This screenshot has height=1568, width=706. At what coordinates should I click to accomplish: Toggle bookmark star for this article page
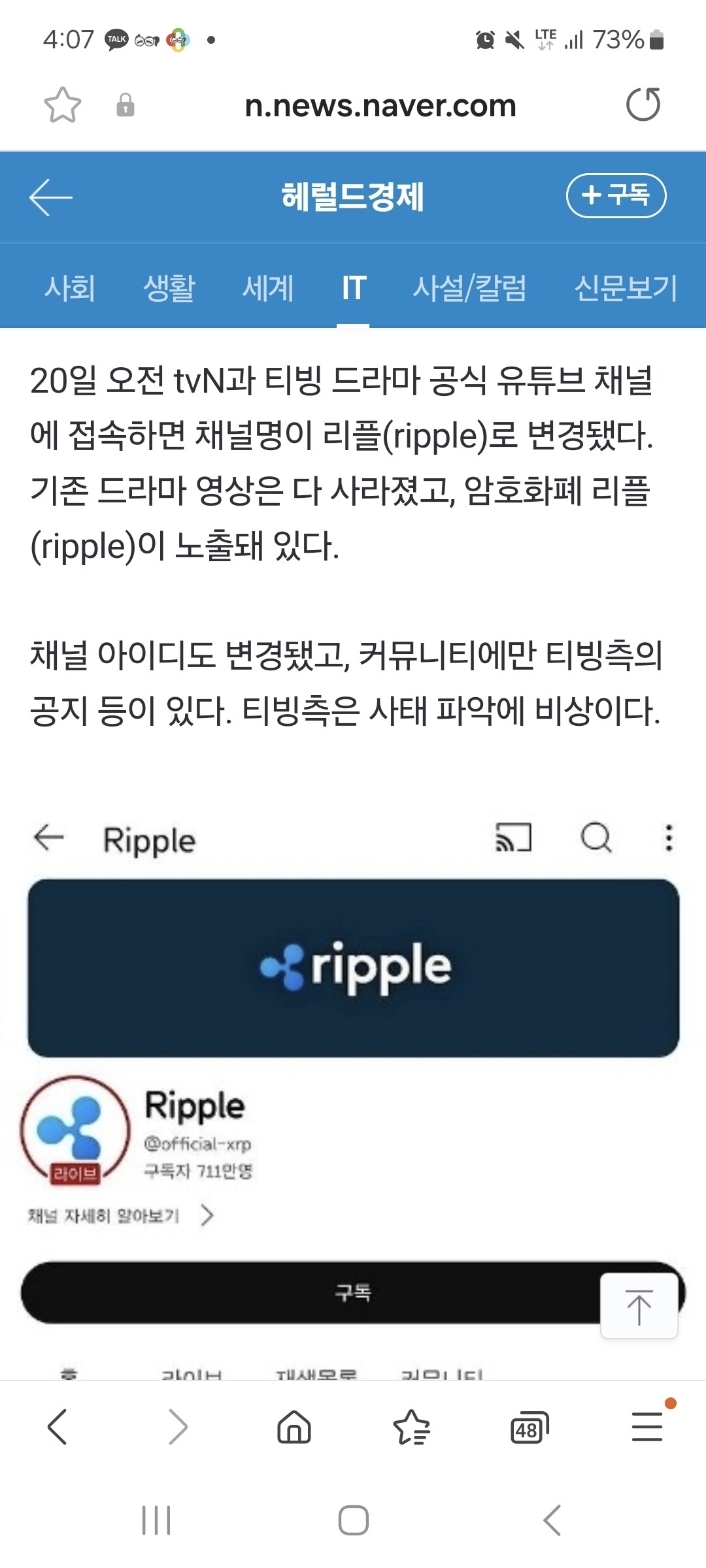[x=63, y=106]
